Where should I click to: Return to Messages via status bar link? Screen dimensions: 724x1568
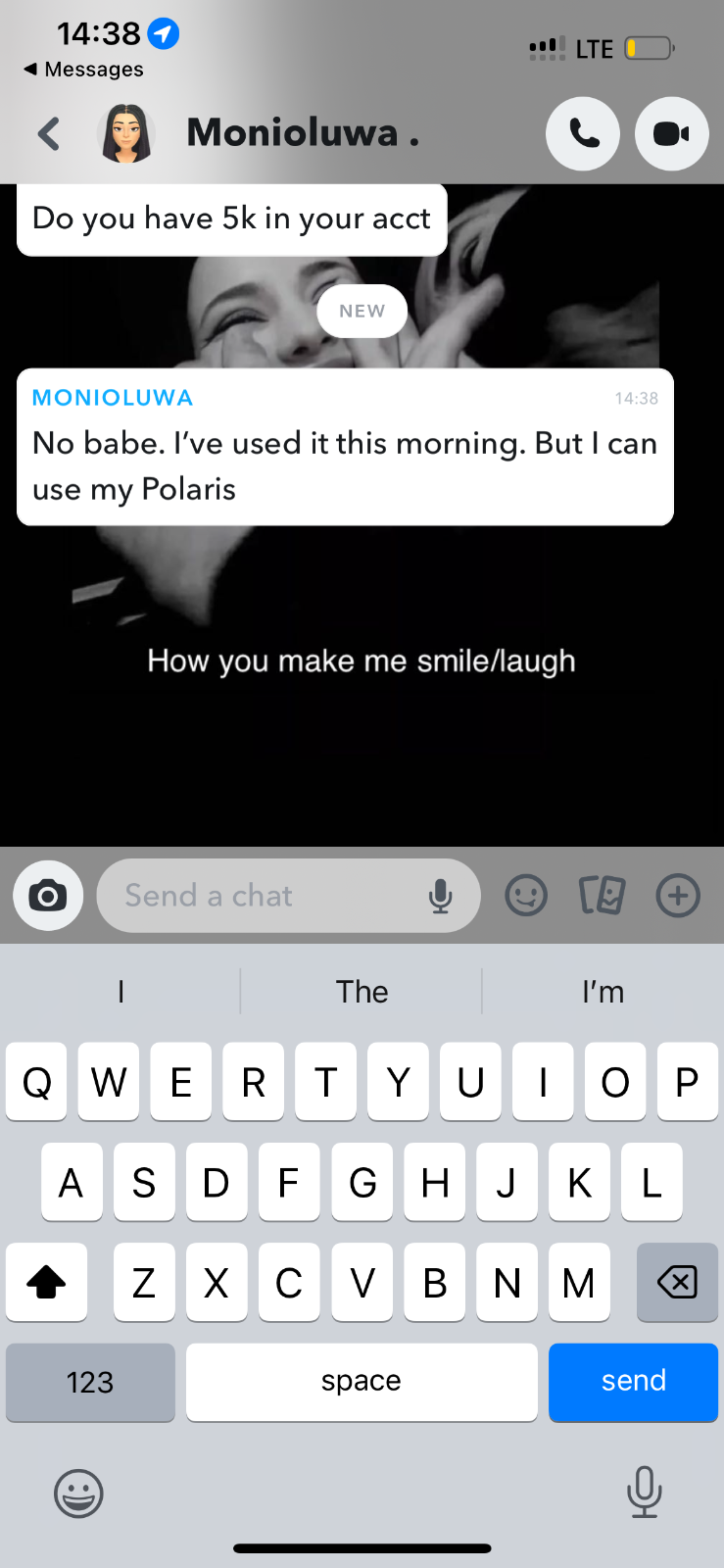pyautogui.click(x=84, y=70)
